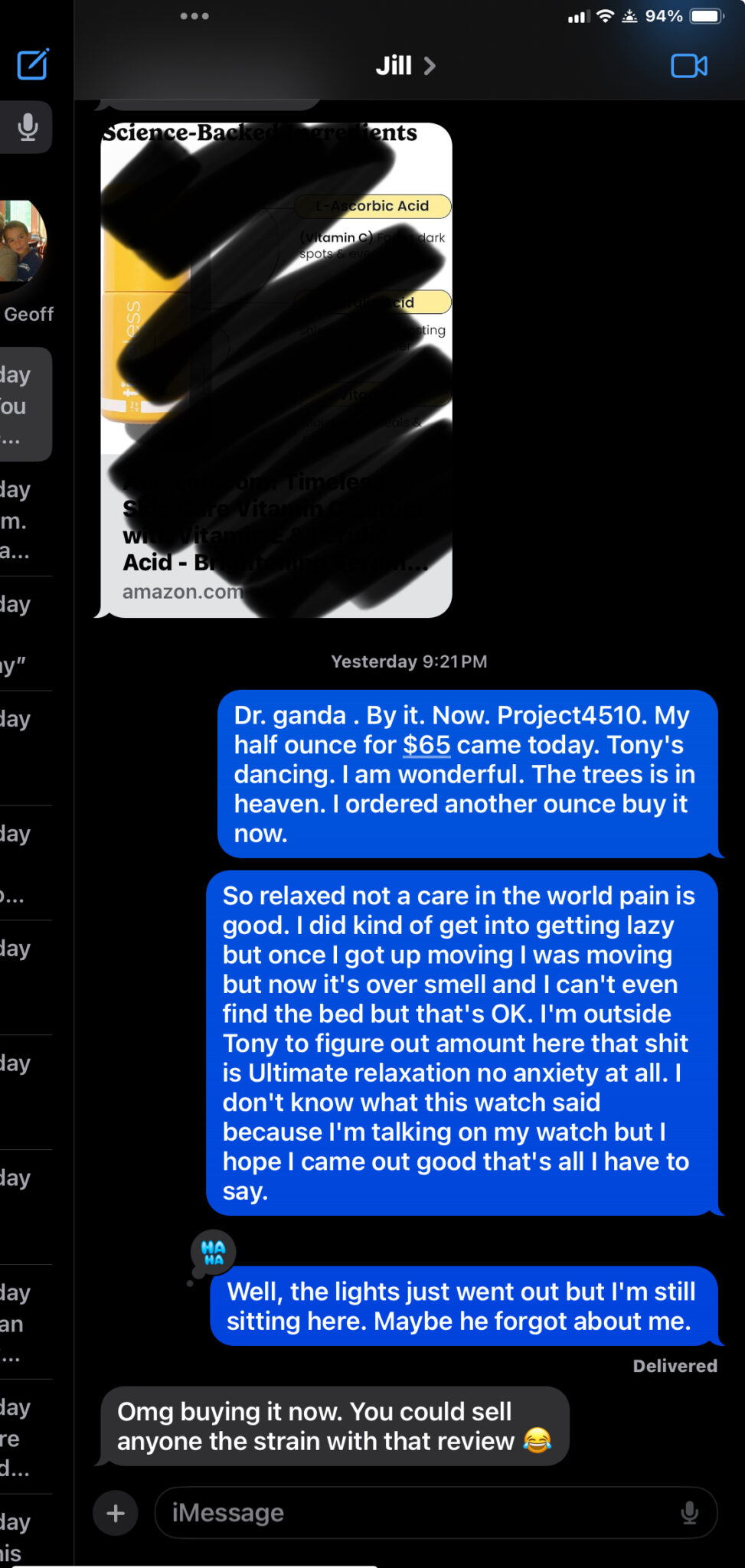This screenshot has width=745, height=1568.
Task: Compose a new message
Action: tap(33, 65)
